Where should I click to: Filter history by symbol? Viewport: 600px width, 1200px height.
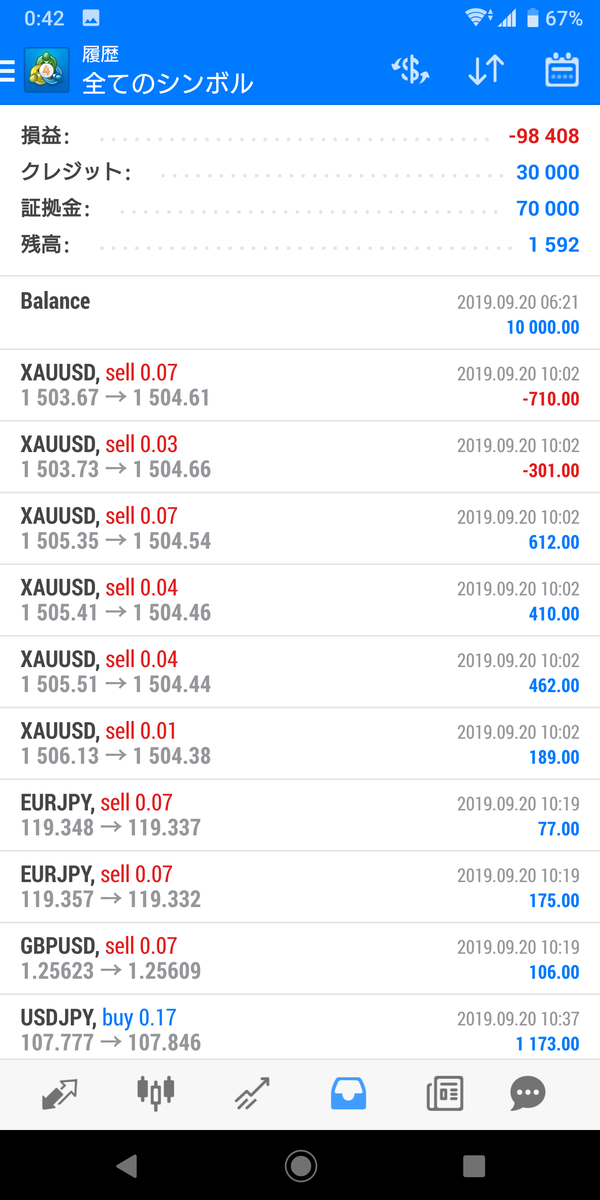pyautogui.click(x=410, y=71)
